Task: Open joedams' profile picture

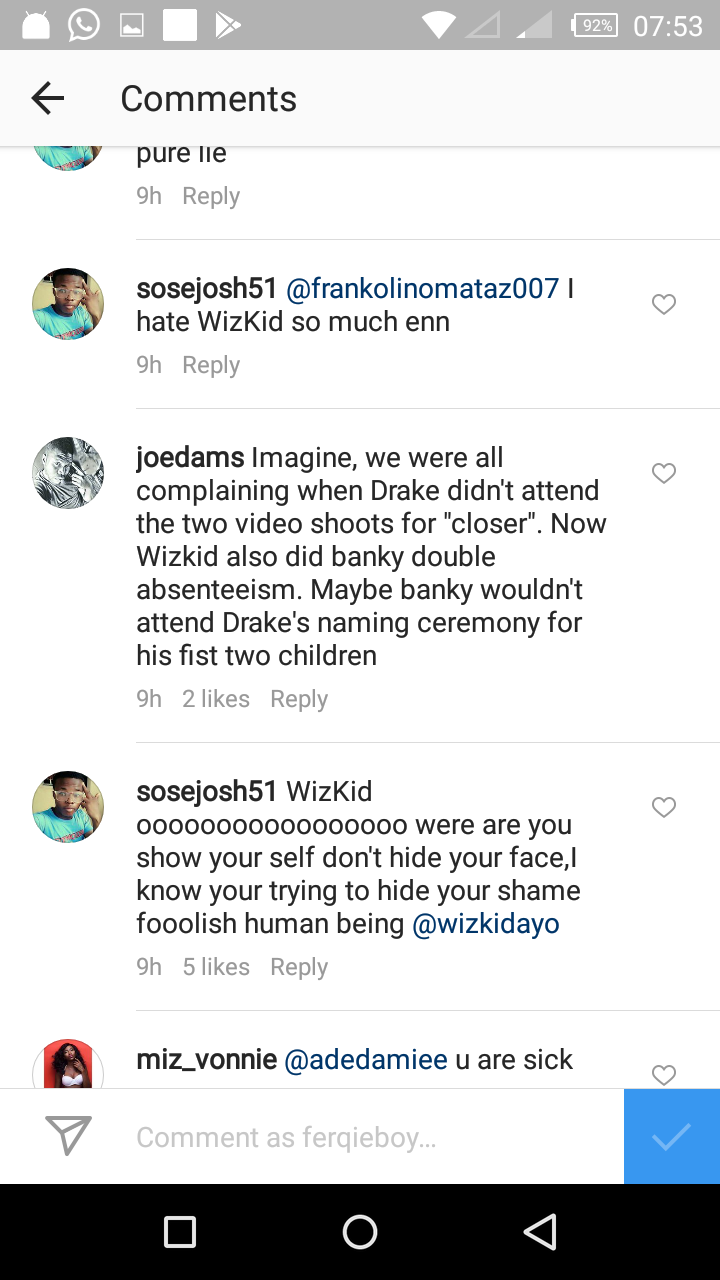Action: (x=68, y=472)
